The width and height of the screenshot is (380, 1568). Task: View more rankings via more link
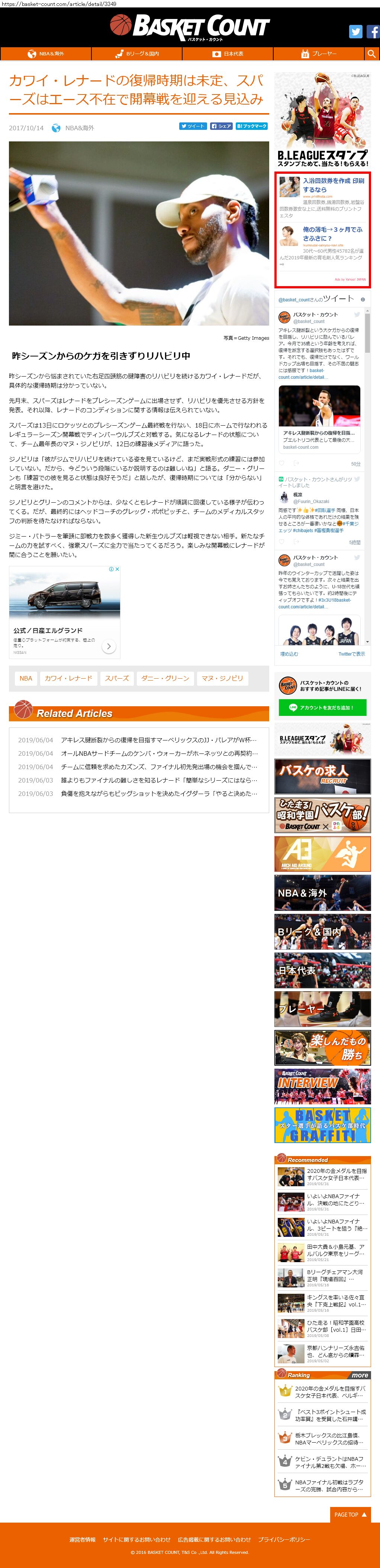point(360,1375)
